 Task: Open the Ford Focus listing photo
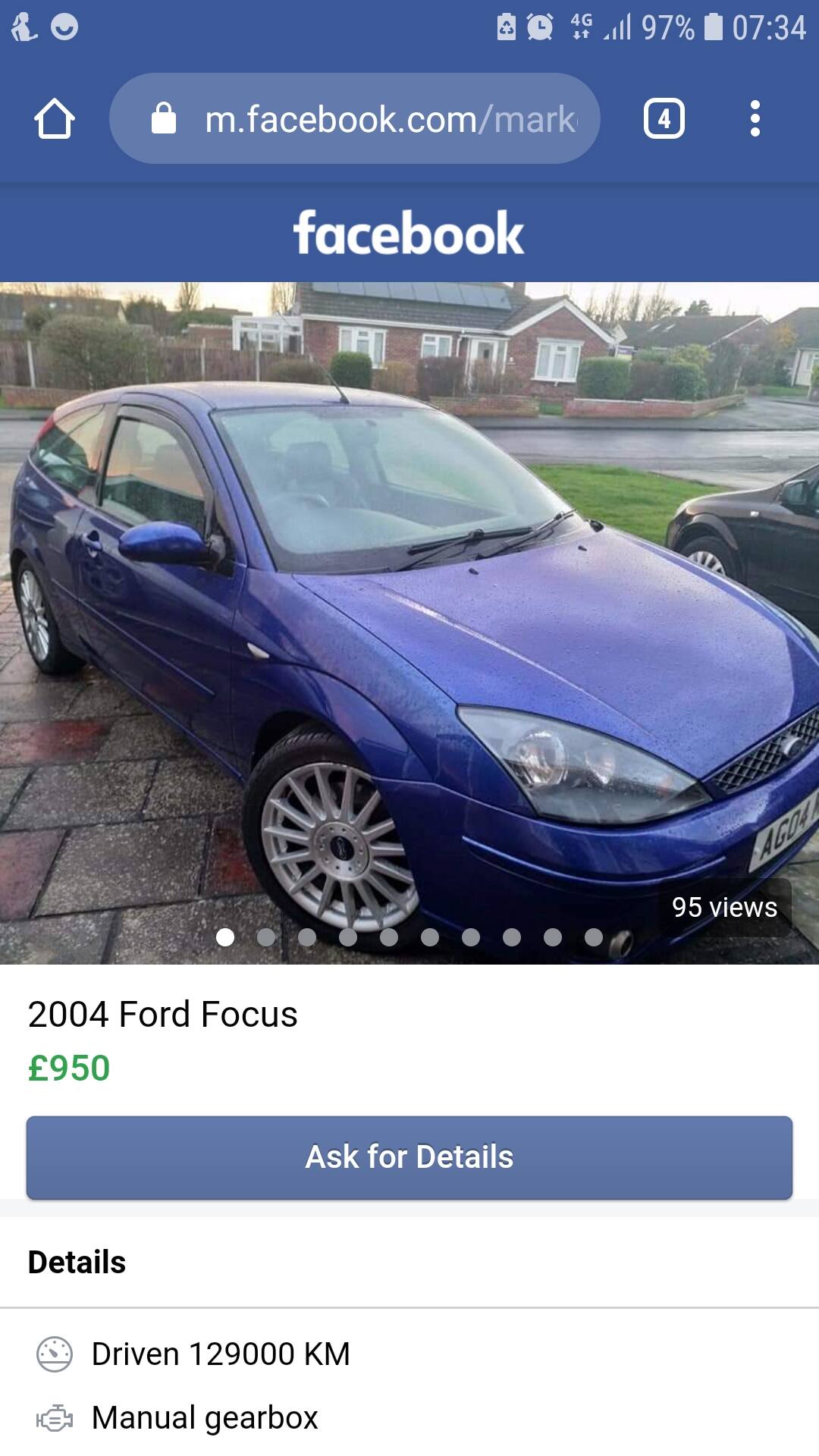click(409, 623)
